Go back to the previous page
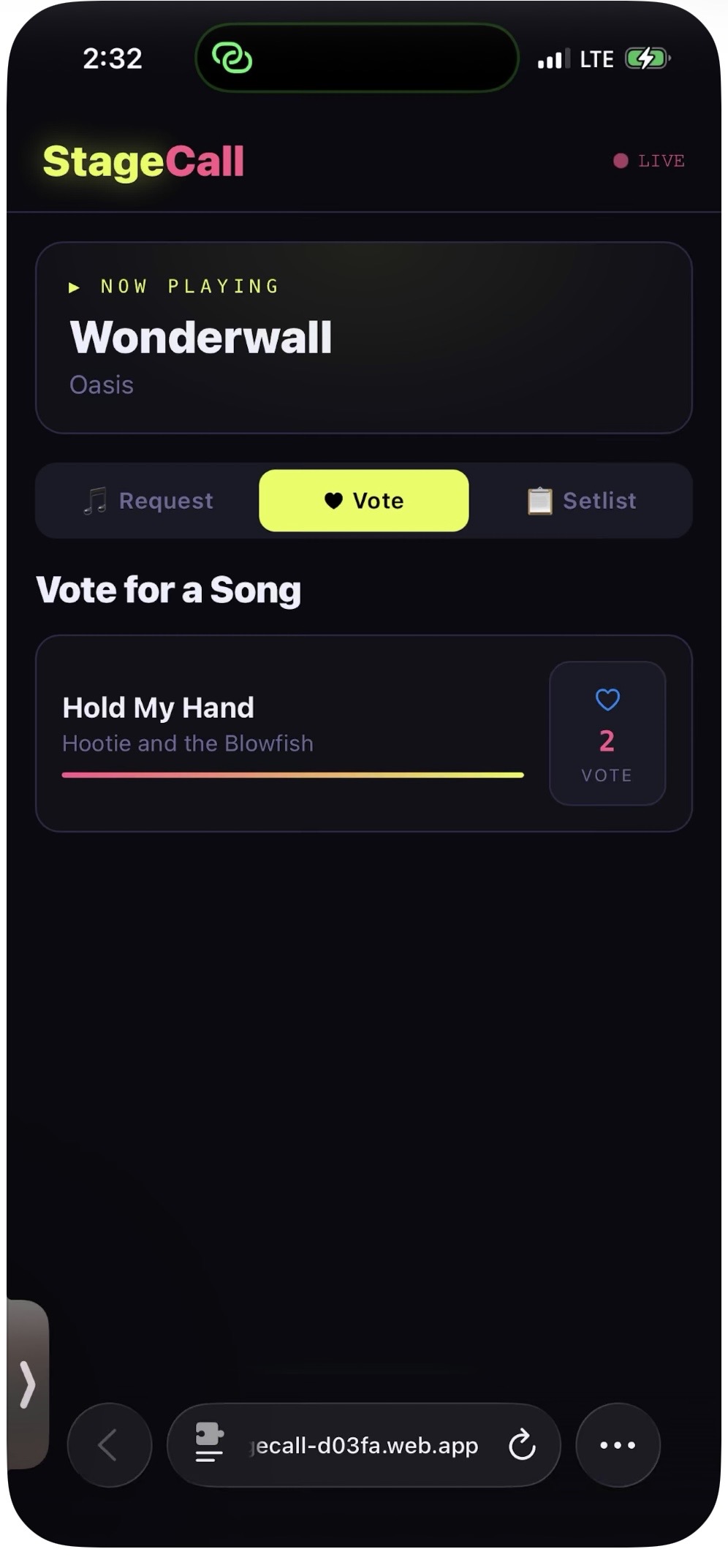Image resolution: width=728 pixels, height=1568 pixels. 109,1445
